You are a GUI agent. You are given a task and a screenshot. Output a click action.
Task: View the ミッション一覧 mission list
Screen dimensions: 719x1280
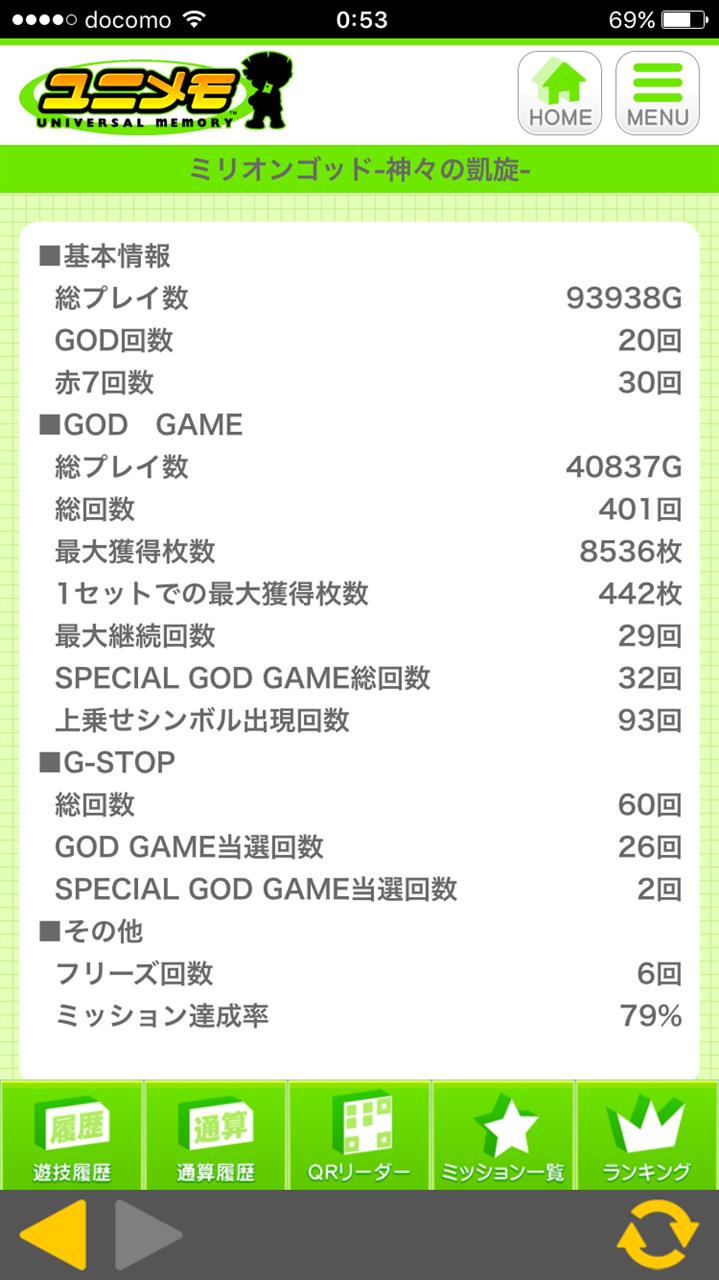click(x=504, y=1135)
